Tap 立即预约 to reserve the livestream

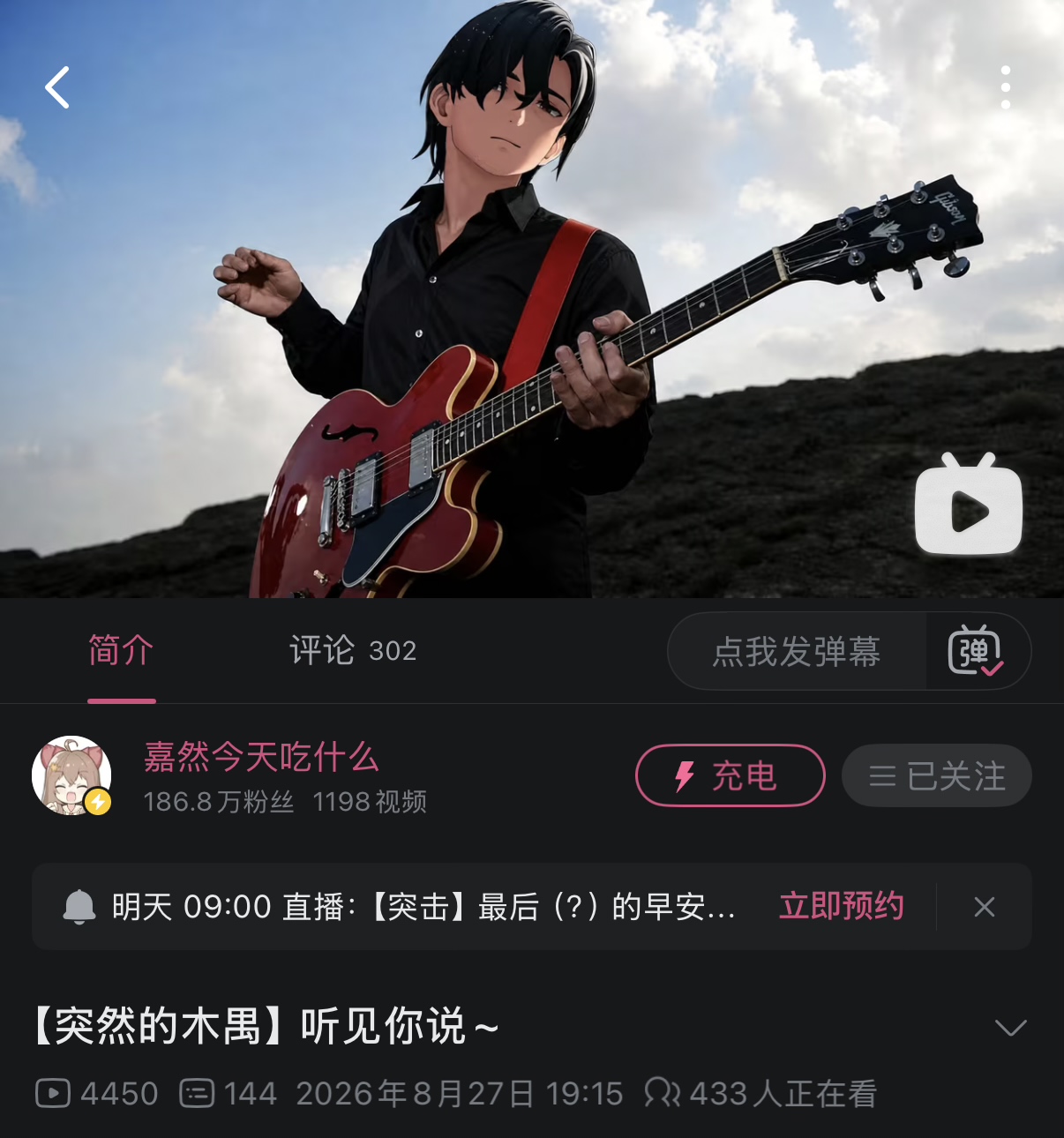coord(842,906)
